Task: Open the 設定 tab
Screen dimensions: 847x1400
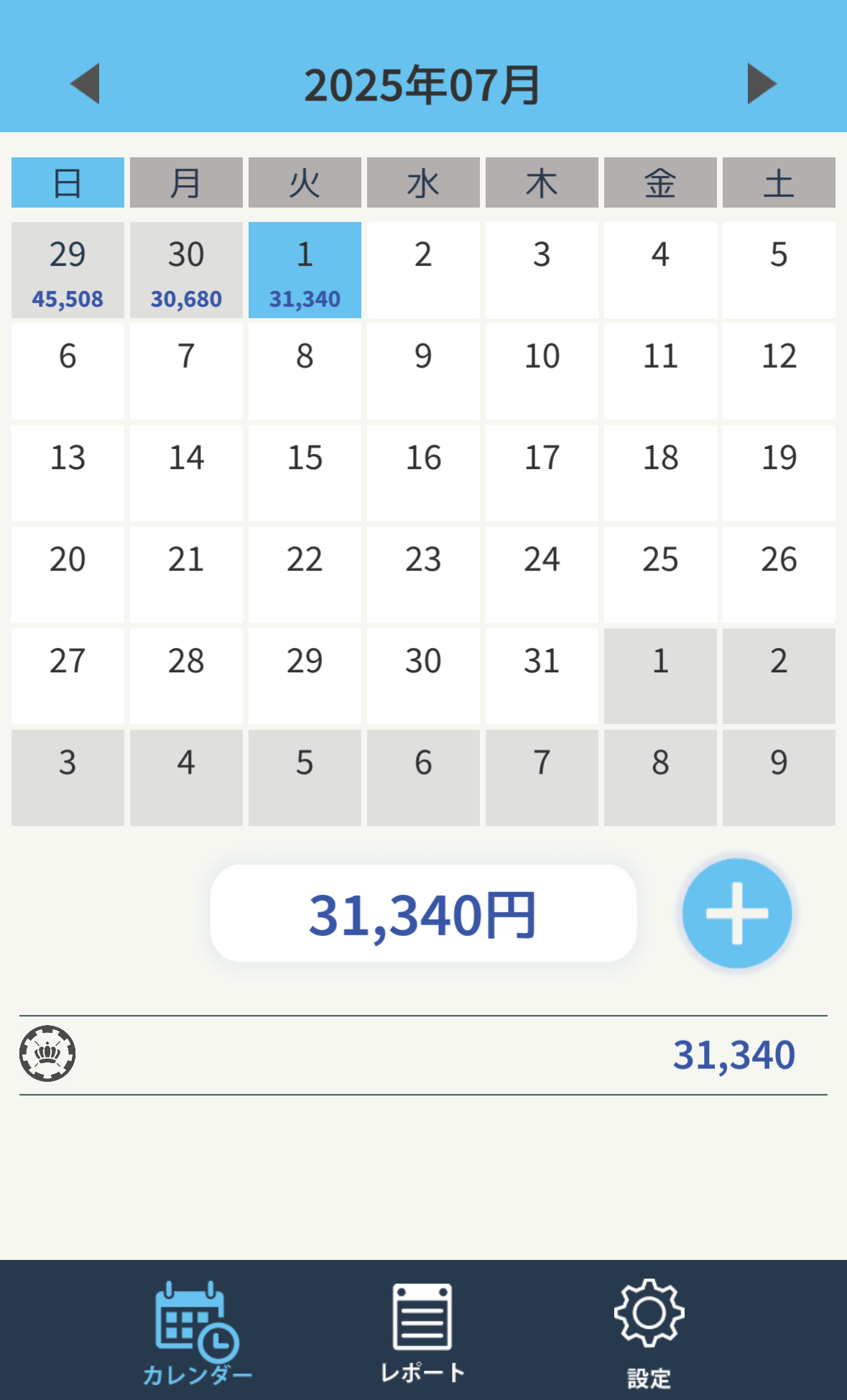Action: [649, 1333]
